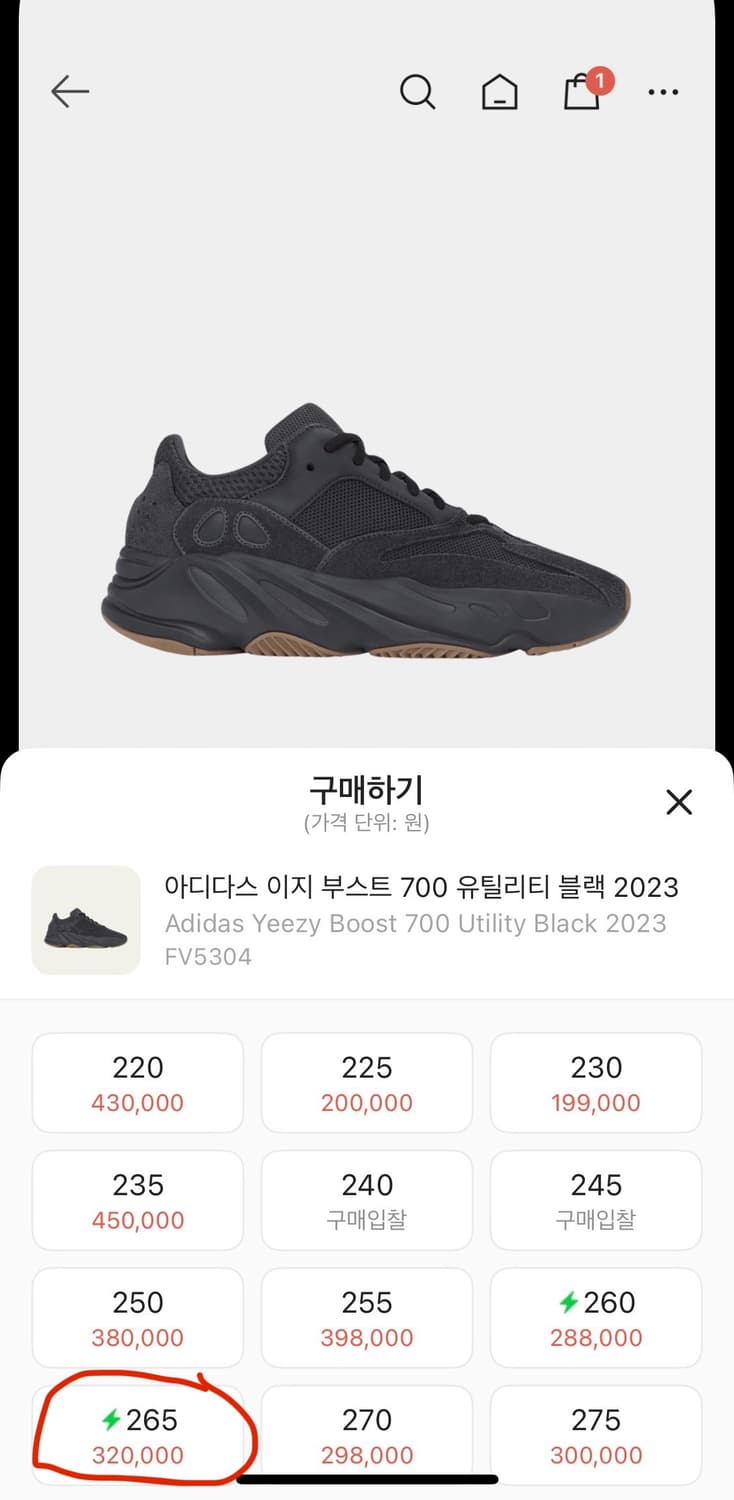Select size 250 priced 380,000
This screenshot has width=734, height=1500.
pos(137,1317)
